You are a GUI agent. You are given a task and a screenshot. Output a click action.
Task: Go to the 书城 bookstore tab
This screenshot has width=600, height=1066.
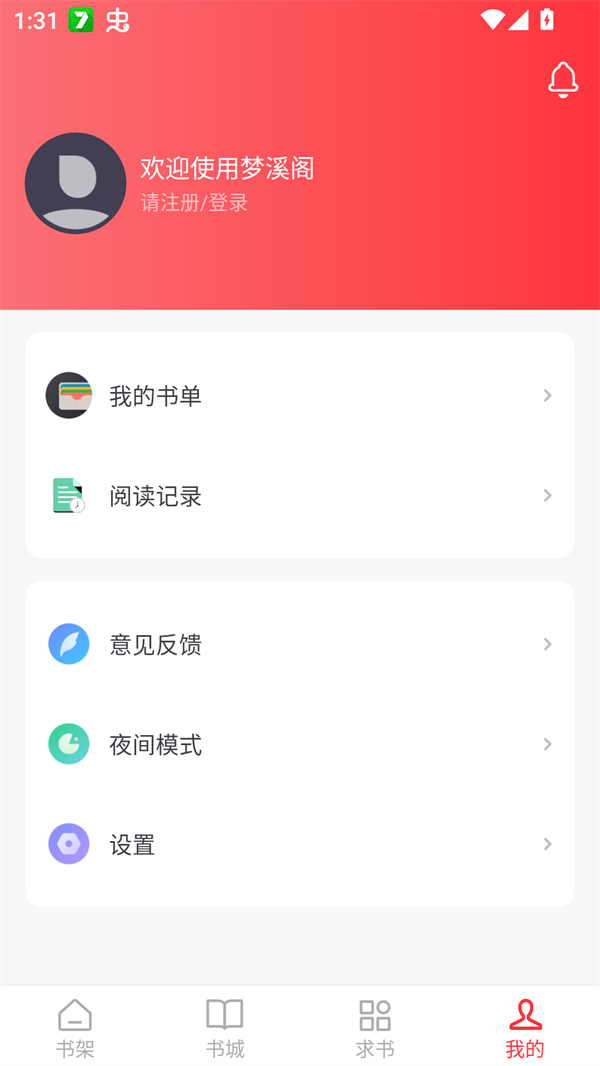coord(225,1028)
